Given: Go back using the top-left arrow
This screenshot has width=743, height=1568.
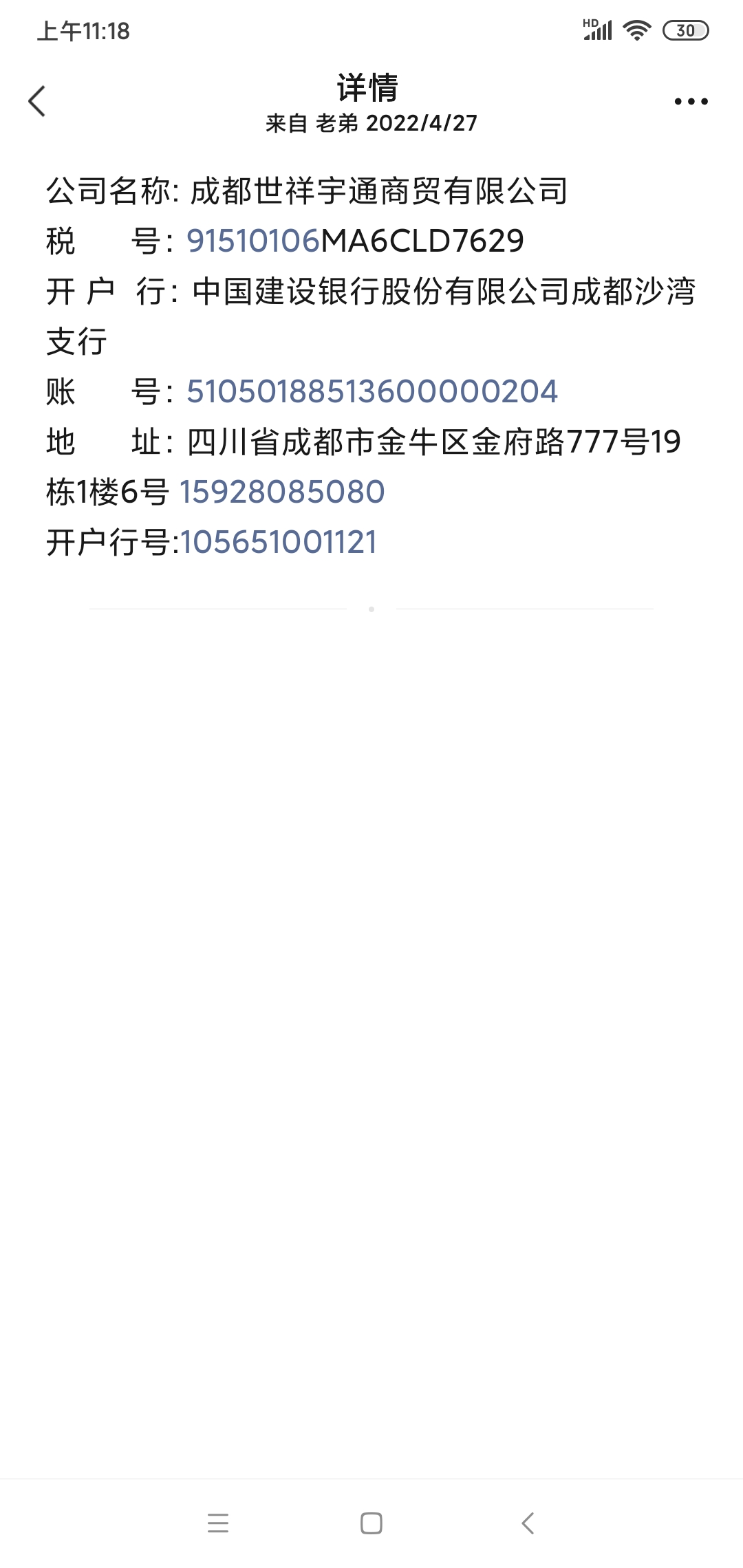Looking at the screenshot, I should (x=37, y=102).
